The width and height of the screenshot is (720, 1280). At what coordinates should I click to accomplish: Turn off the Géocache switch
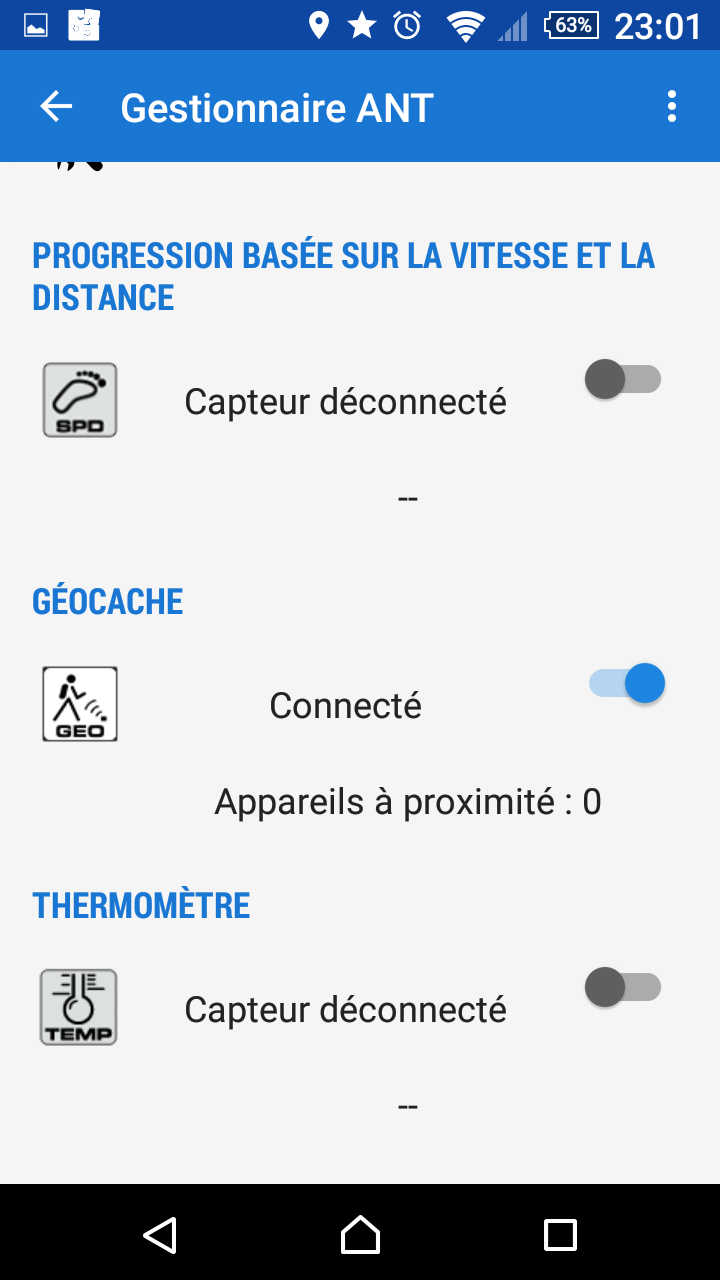(627, 684)
